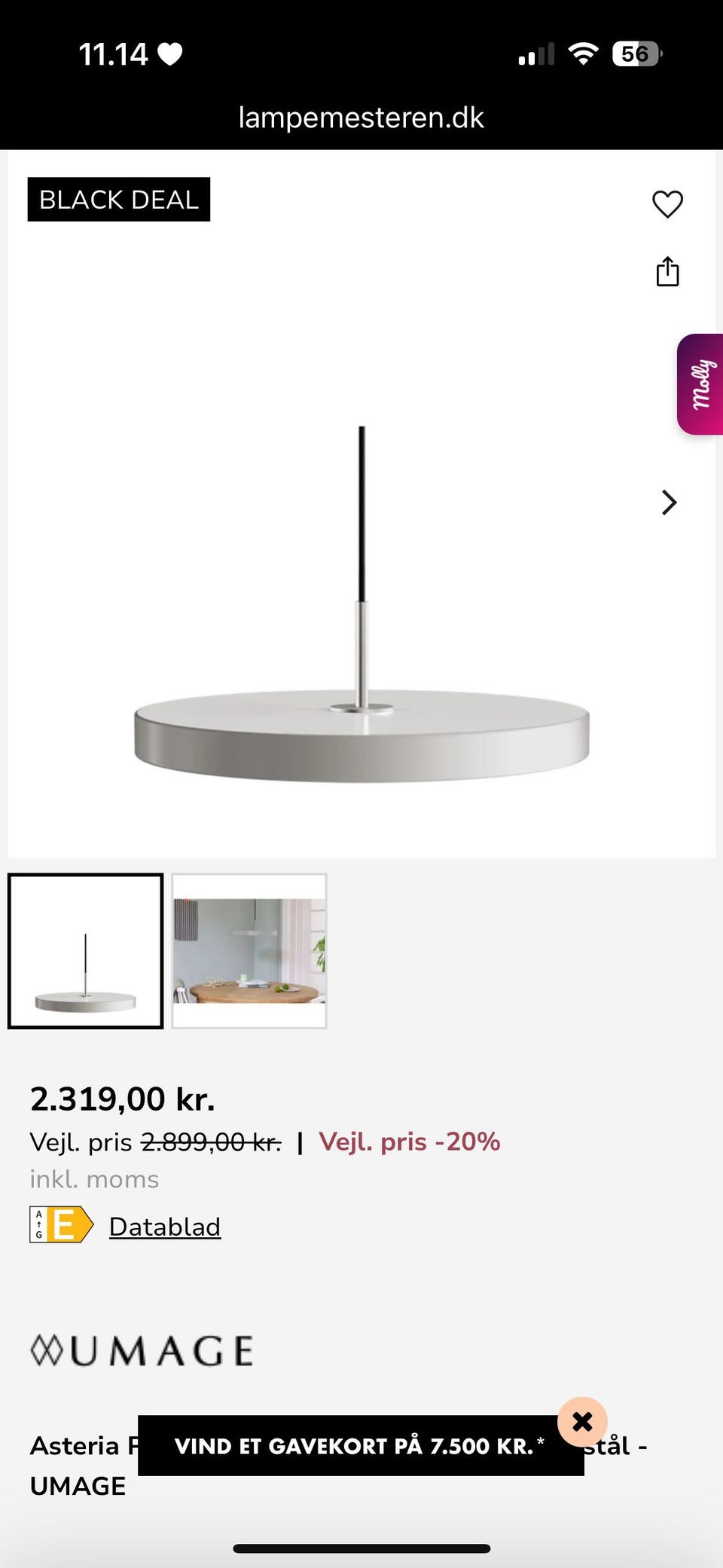This screenshot has height=1568, width=723.
Task: Select the energy label E icon
Action: coord(60,1226)
